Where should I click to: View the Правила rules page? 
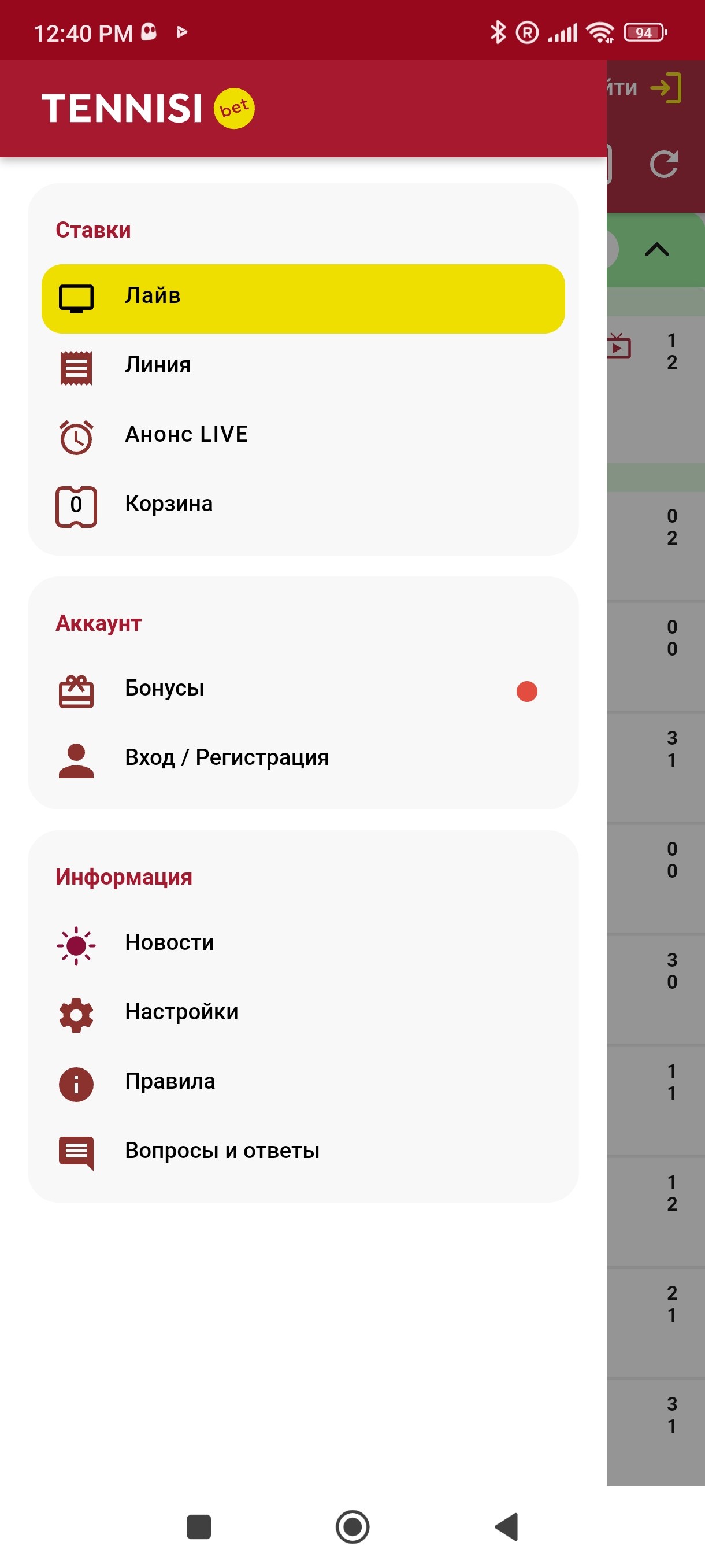coord(302,1082)
